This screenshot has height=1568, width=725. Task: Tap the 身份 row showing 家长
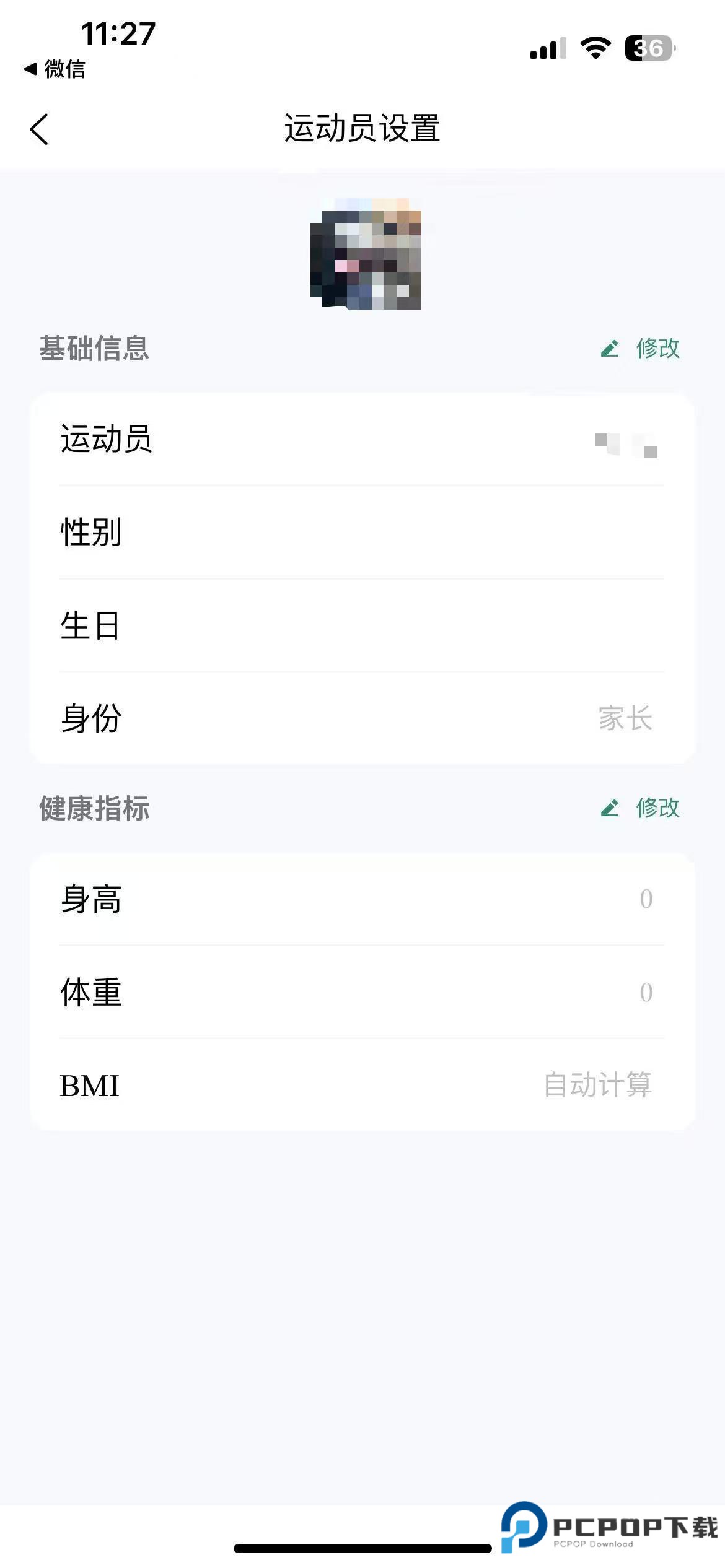(362, 717)
